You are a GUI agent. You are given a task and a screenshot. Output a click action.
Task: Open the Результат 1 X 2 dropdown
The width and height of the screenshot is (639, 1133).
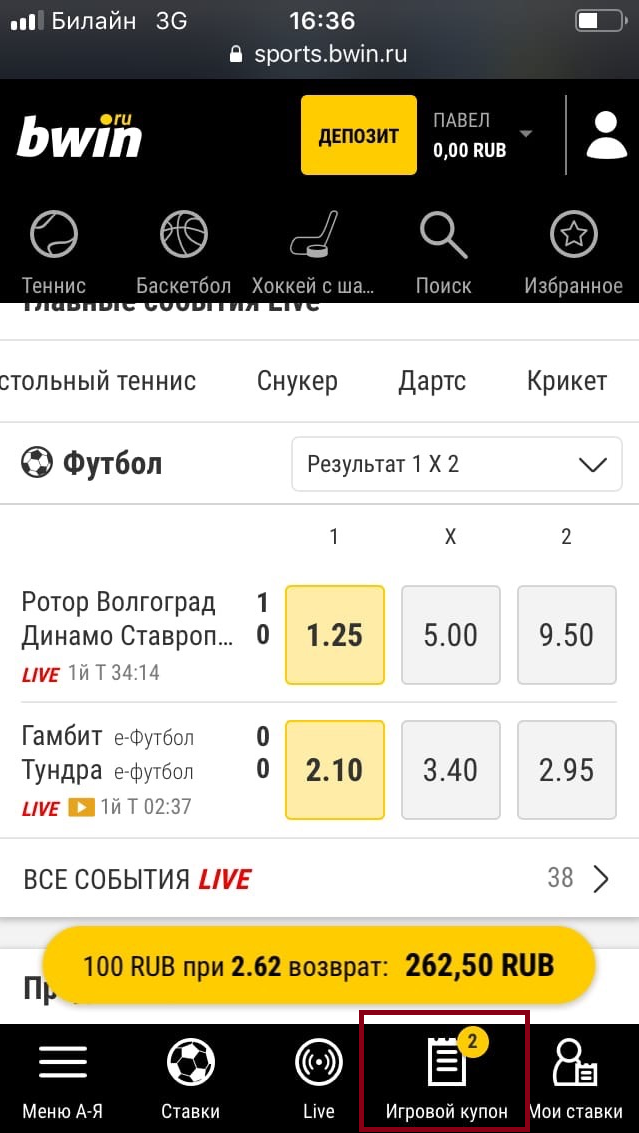[456, 464]
